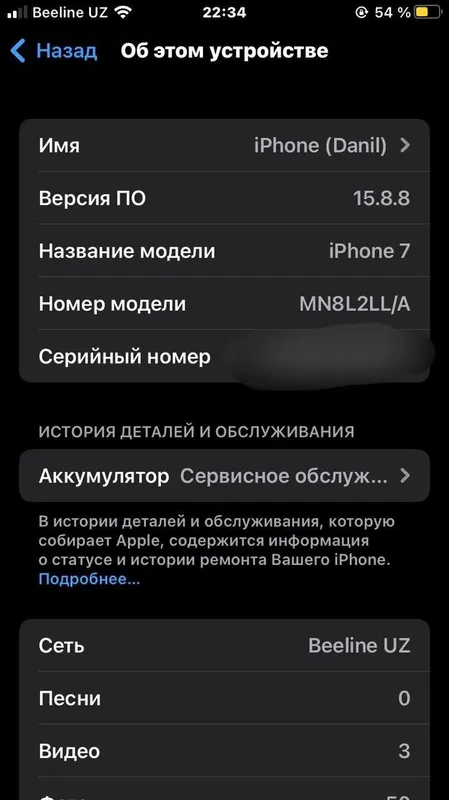
Task: Open the Имя row to rename device
Action: click(x=224, y=145)
